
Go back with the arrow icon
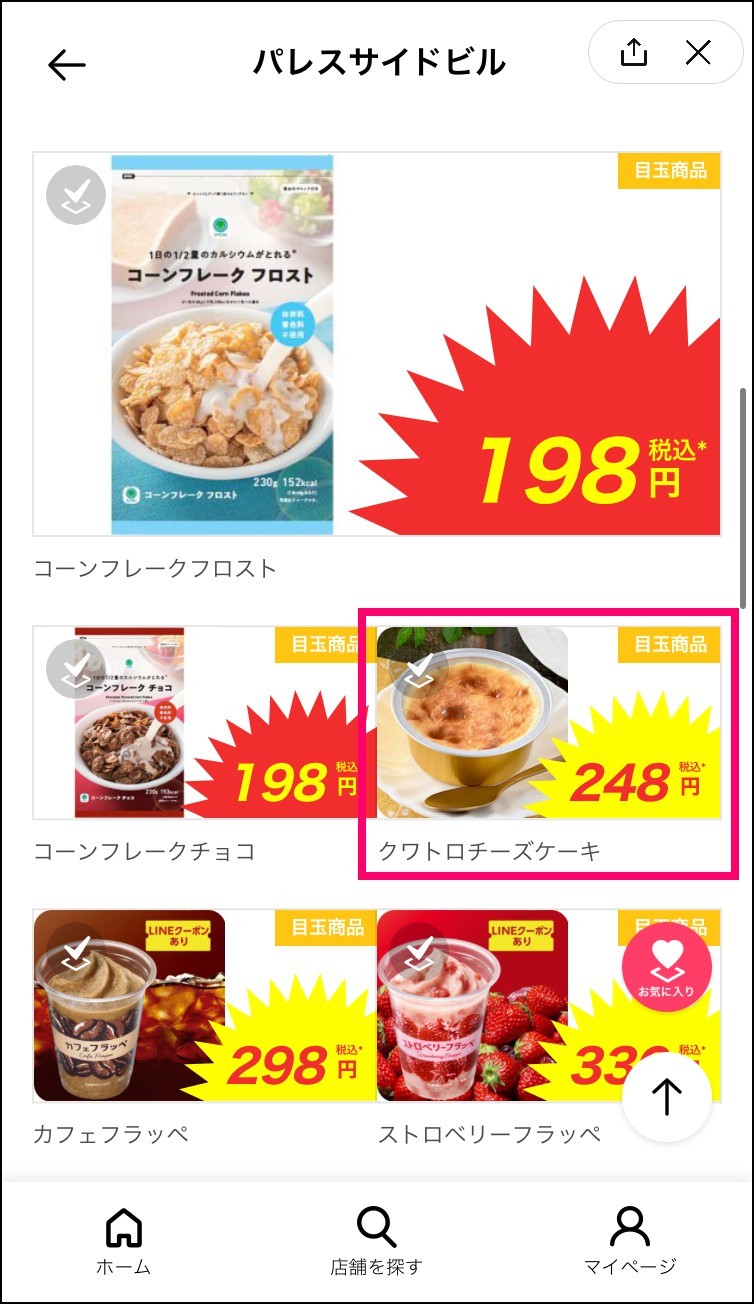point(67,65)
